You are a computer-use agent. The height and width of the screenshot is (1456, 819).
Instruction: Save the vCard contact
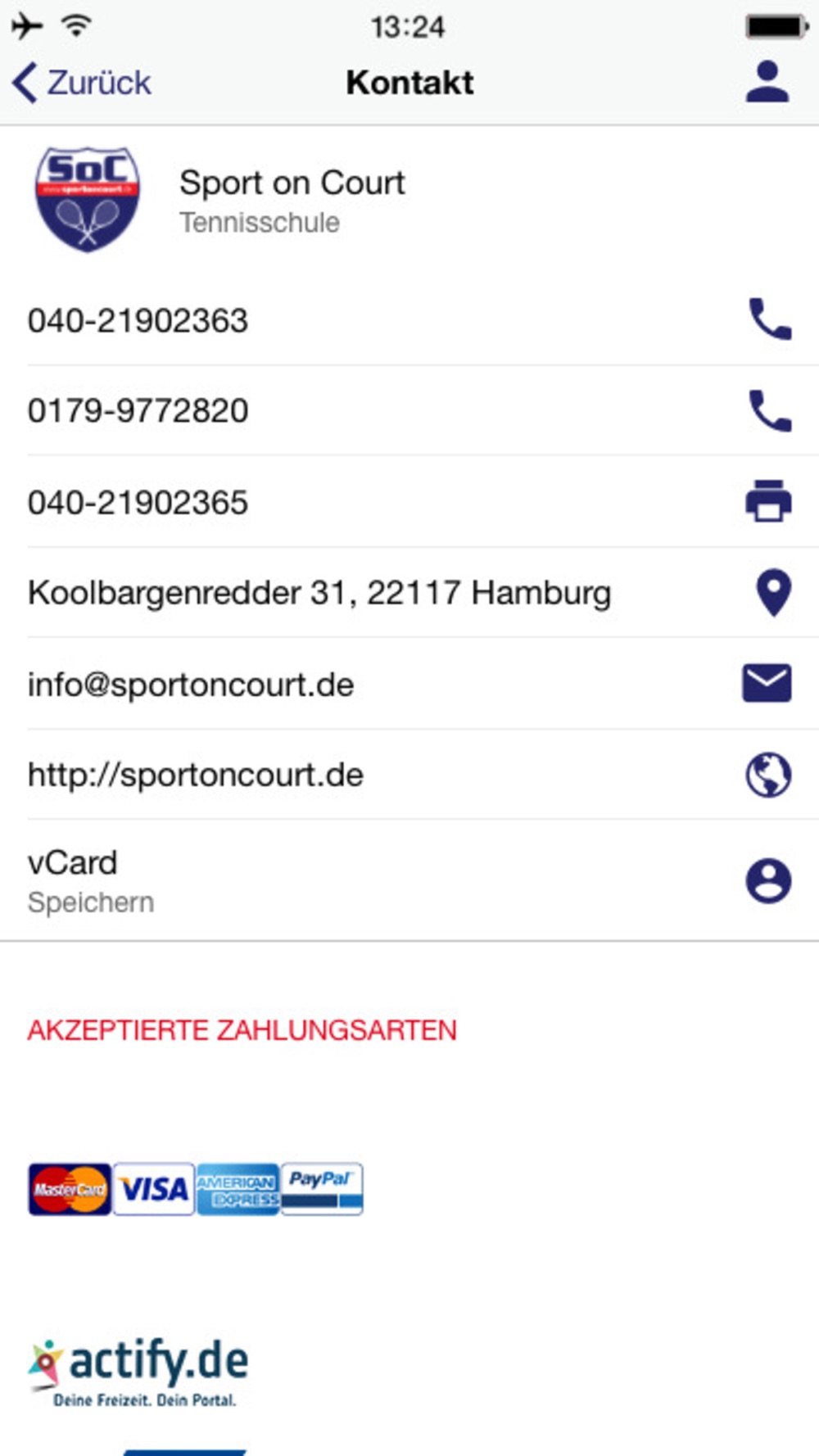pyautogui.click(x=768, y=881)
